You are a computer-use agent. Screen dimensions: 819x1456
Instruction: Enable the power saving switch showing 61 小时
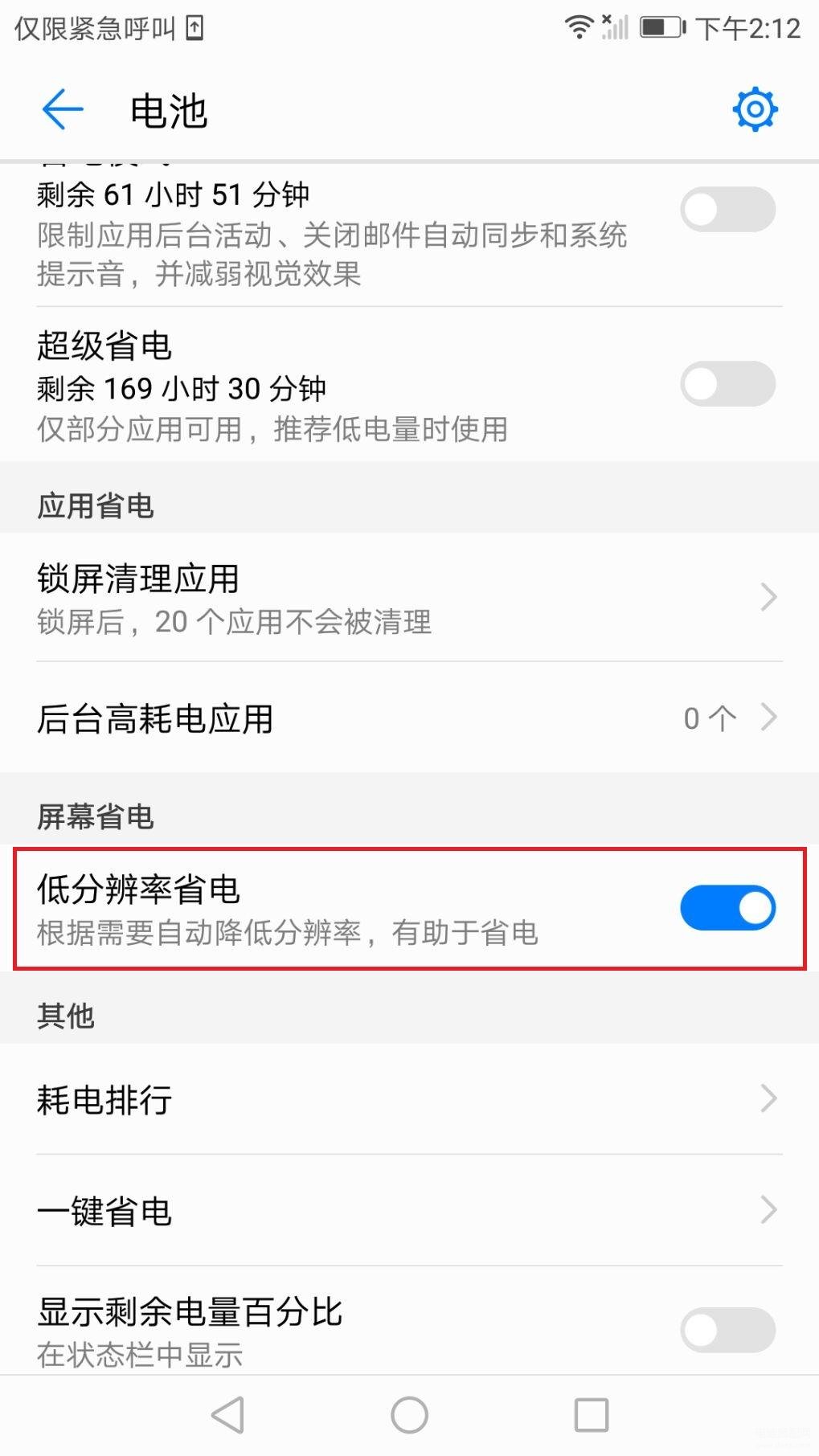[727, 210]
